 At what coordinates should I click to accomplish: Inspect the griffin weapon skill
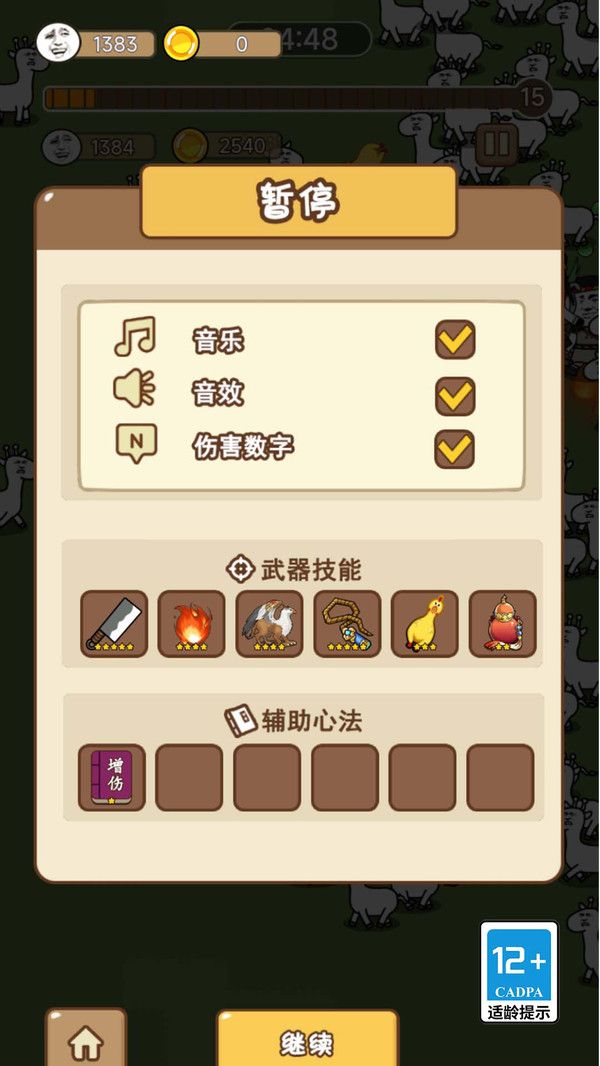click(269, 624)
